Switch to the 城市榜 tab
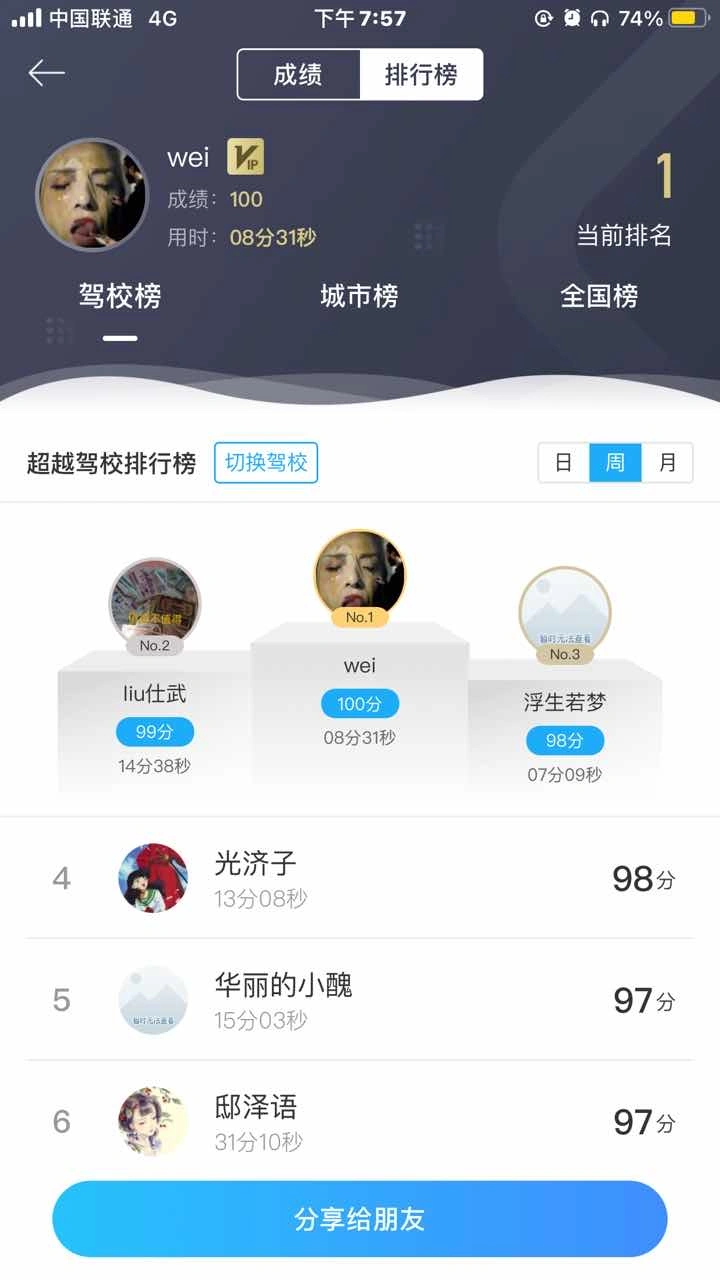The image size is (720, 1280). pos(359,297)
